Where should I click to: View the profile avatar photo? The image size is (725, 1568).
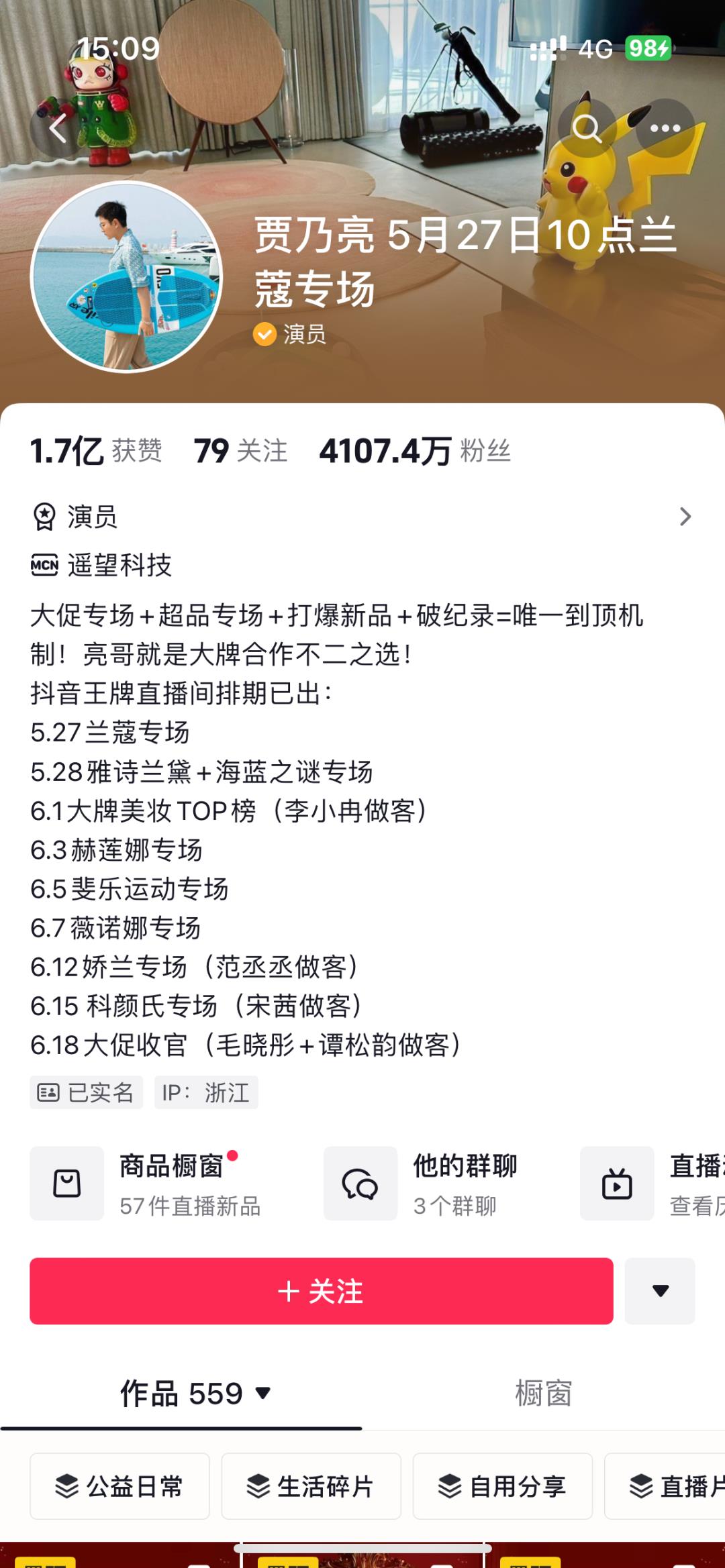coord(126,276)
